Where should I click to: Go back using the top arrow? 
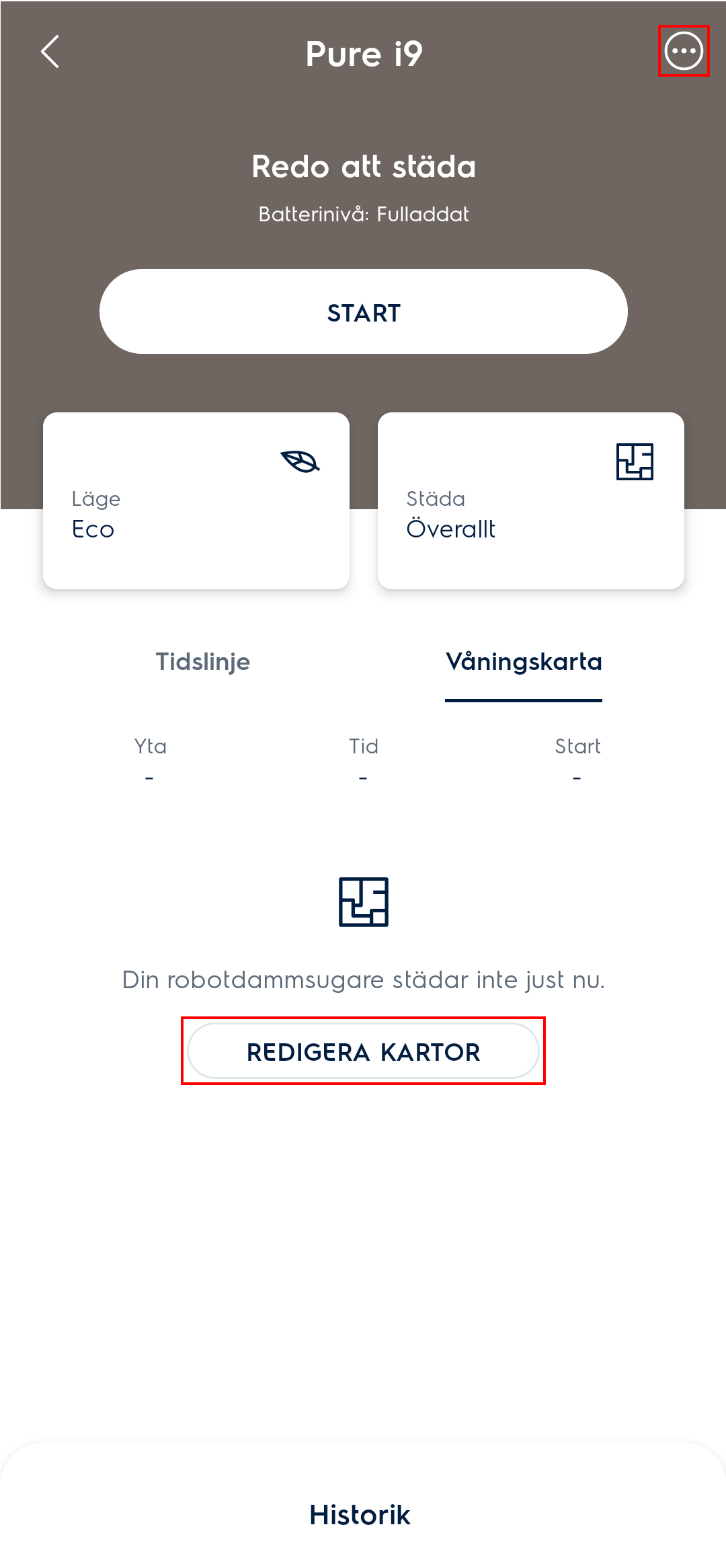[x=50, y=52]
